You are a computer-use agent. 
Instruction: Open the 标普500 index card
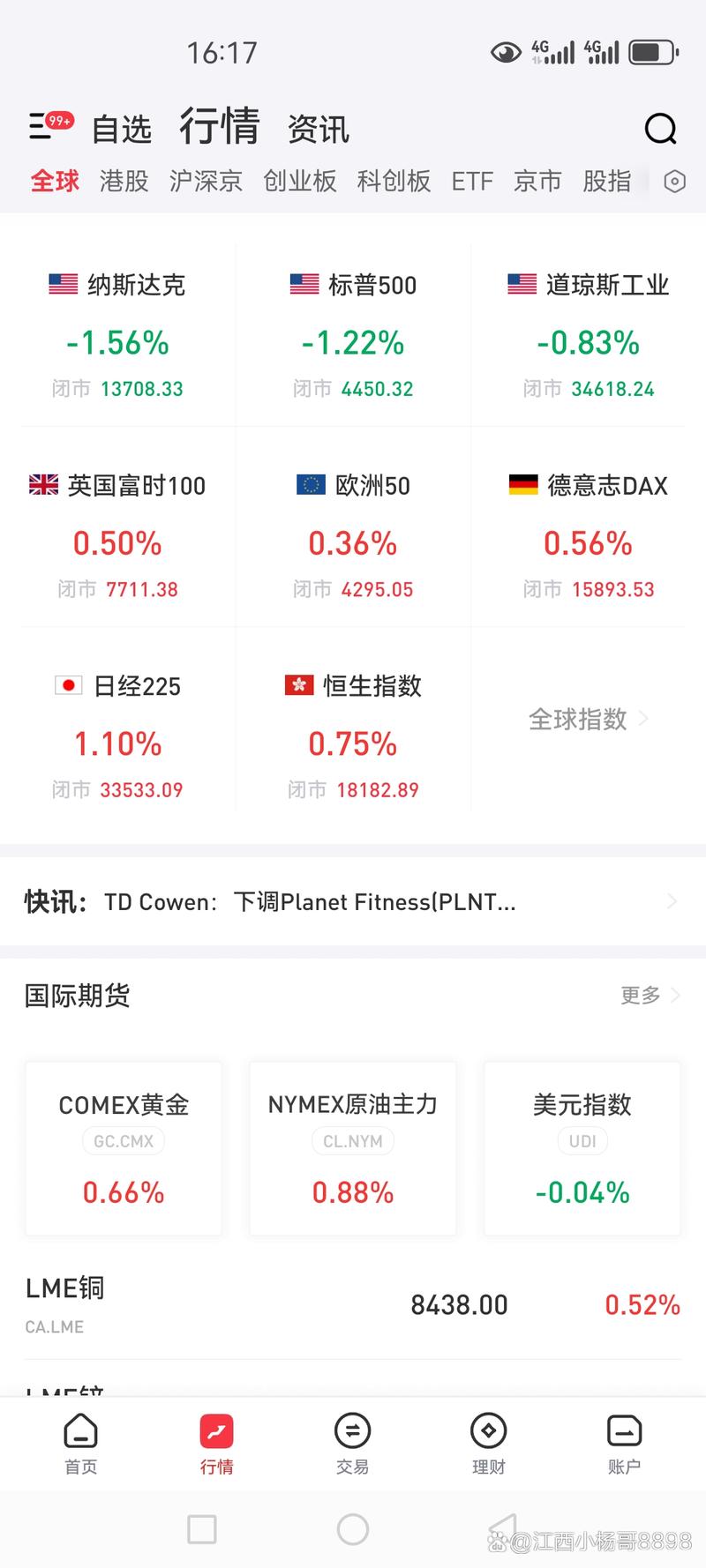(353, 336)
